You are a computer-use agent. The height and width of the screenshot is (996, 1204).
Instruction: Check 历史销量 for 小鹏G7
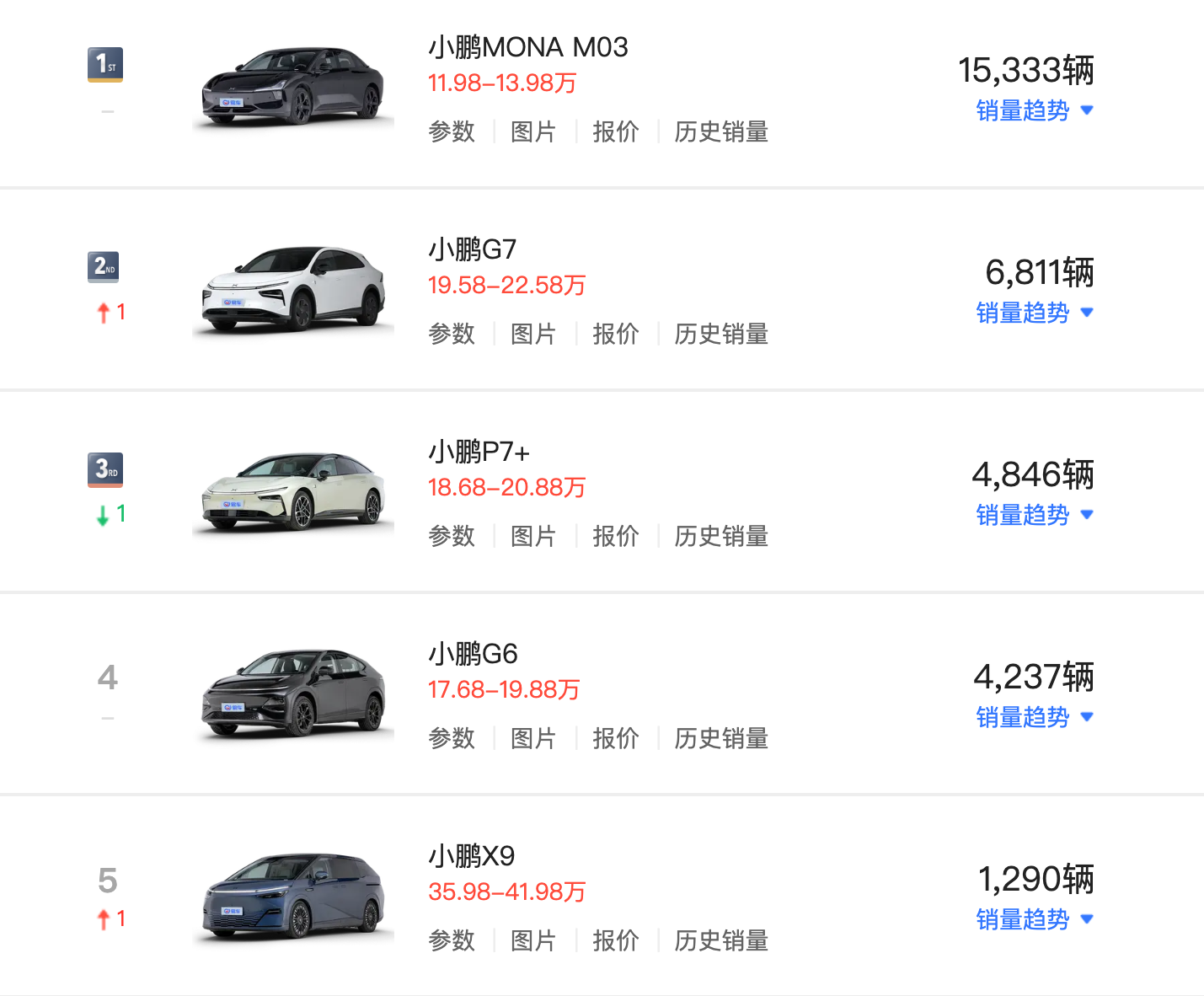pyautogui.click(x=721, y=334)
